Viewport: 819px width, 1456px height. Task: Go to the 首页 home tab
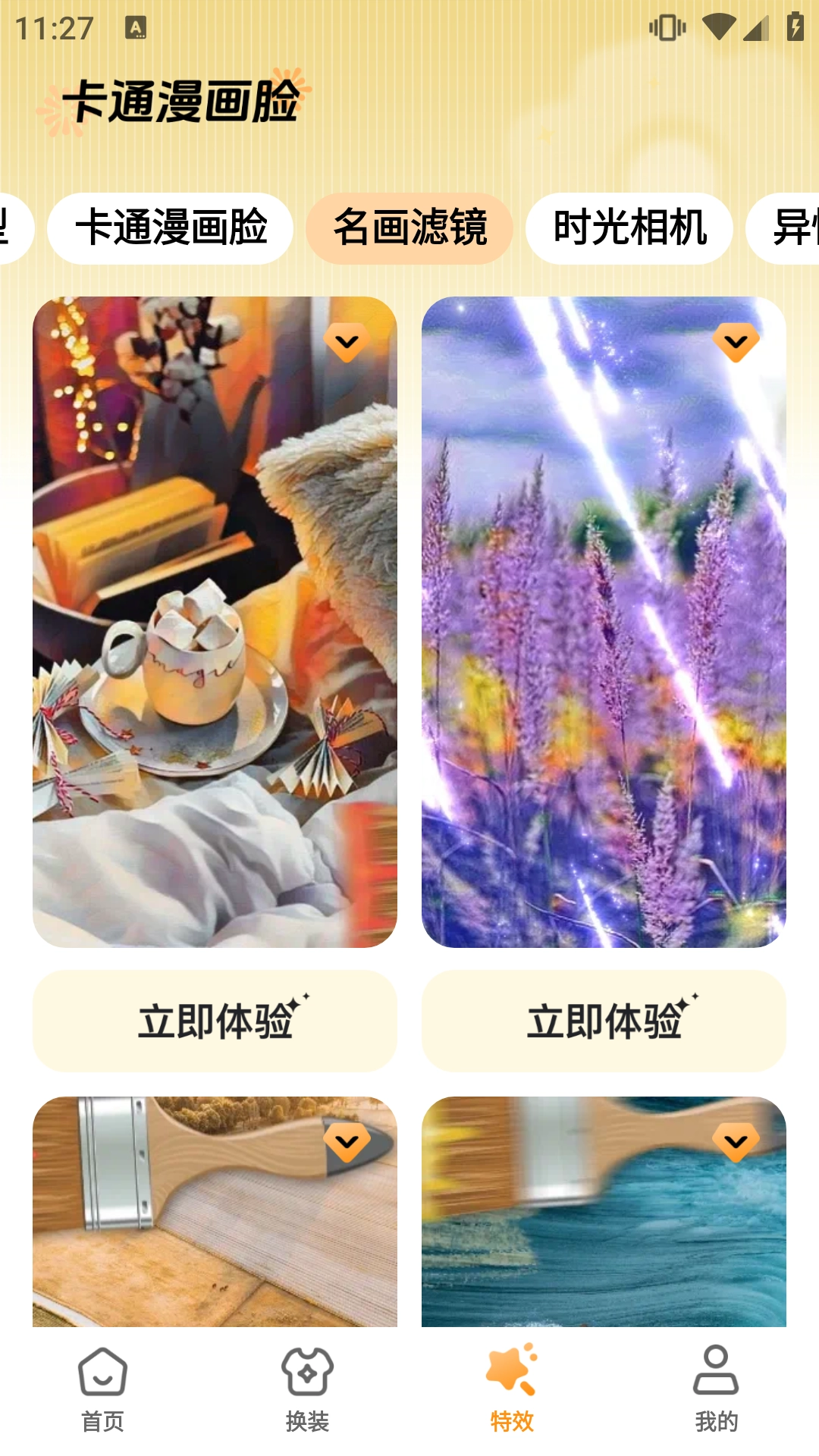pyautogui.click(x=102, y=1389)
